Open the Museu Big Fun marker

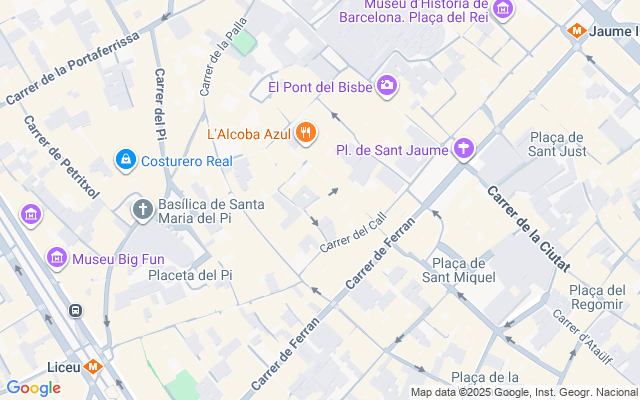(57, 259)
